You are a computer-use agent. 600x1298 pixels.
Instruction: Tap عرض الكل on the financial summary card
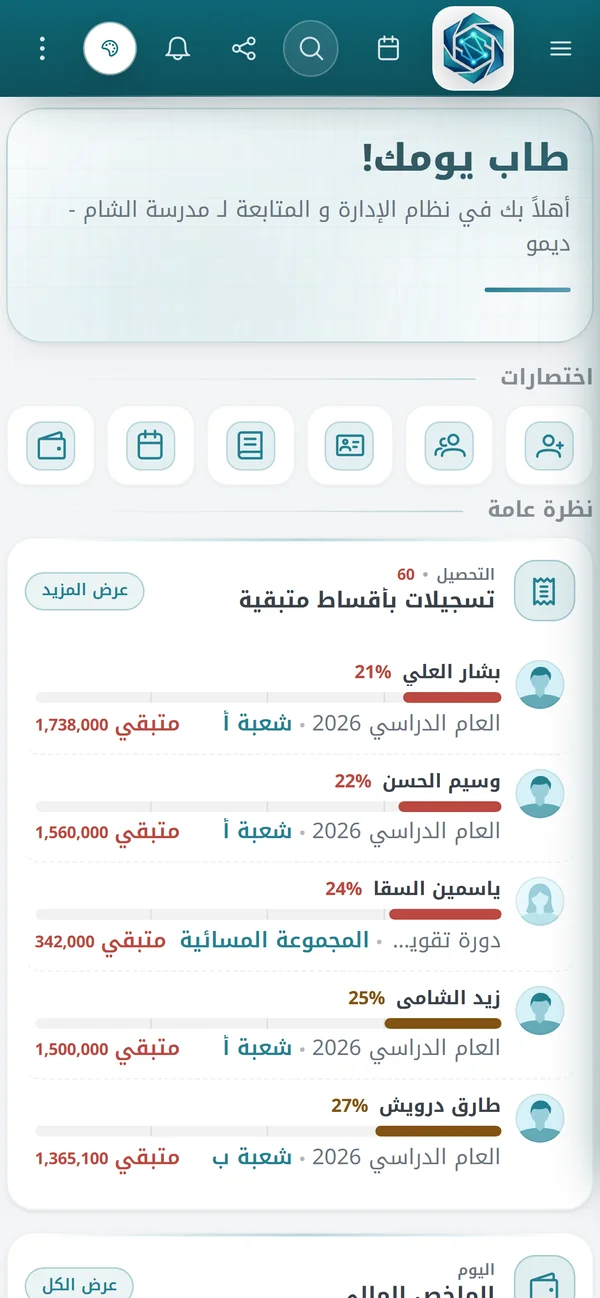pyautogui.click(x=79, y=1284)
